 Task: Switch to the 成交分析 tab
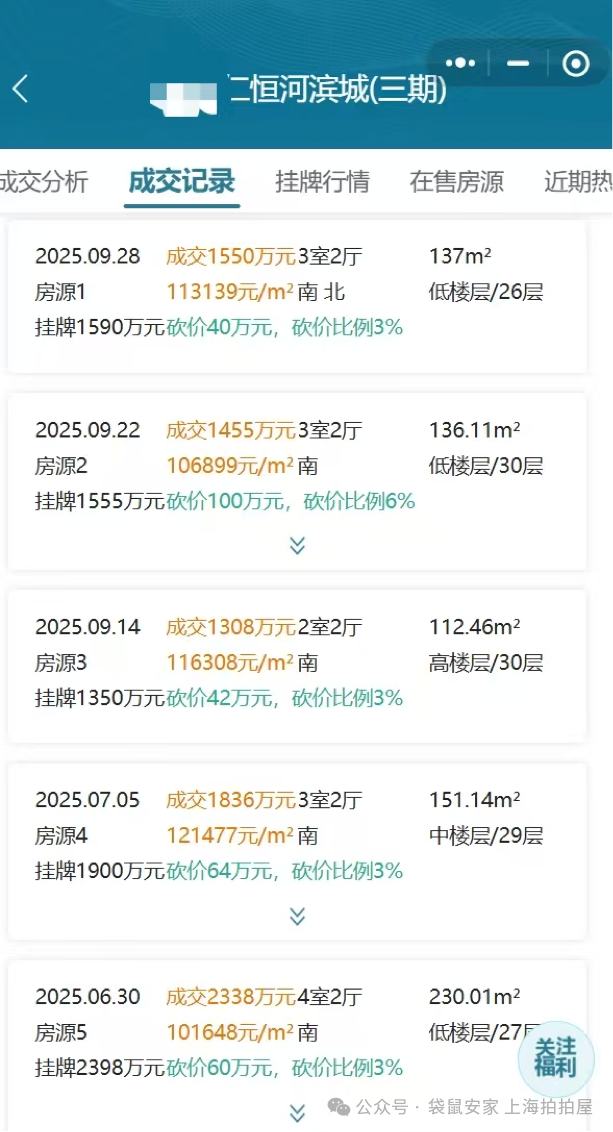click(x=44, y=182)
